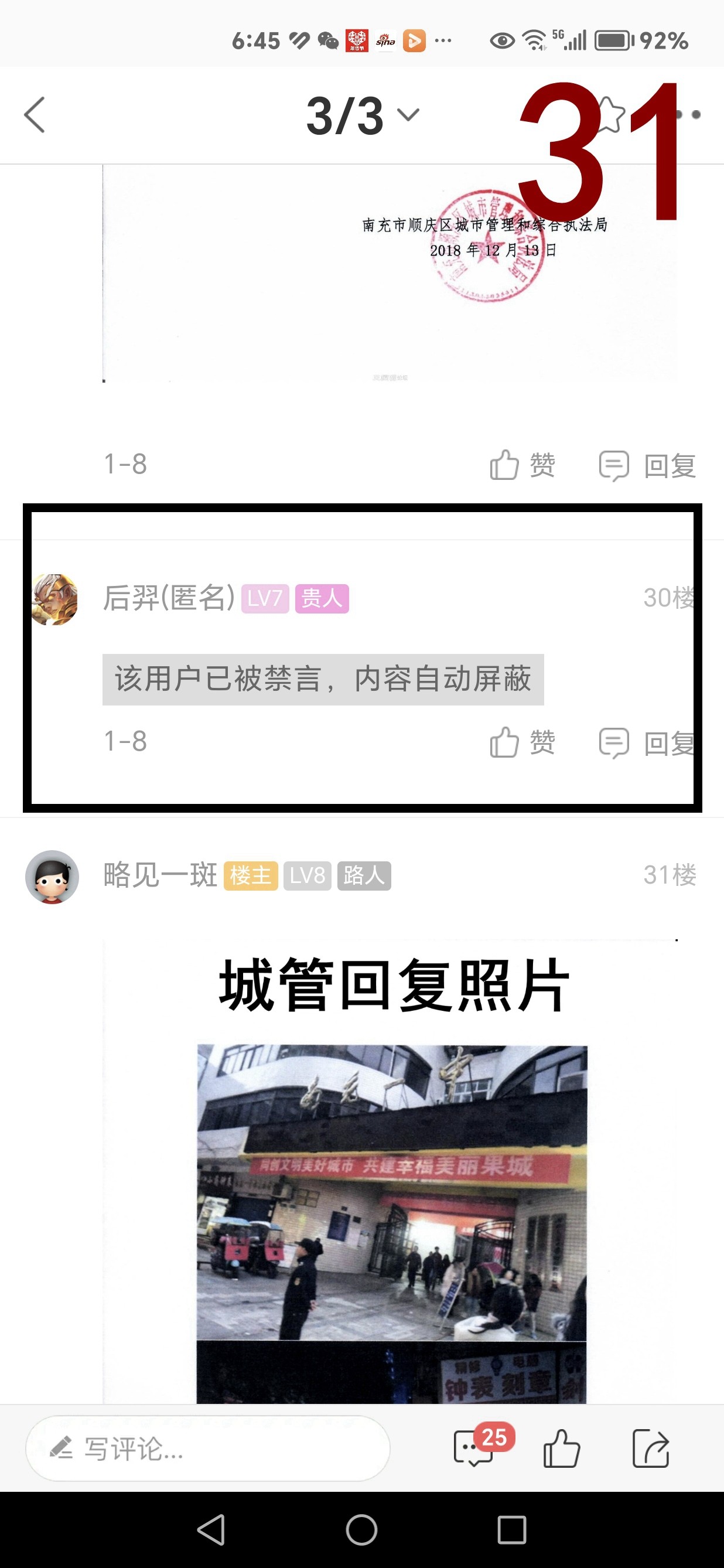Tap the back arrow to exit the thread
Screen dimensions: 724x1568
pyautogui.click(x=35, y=115)
